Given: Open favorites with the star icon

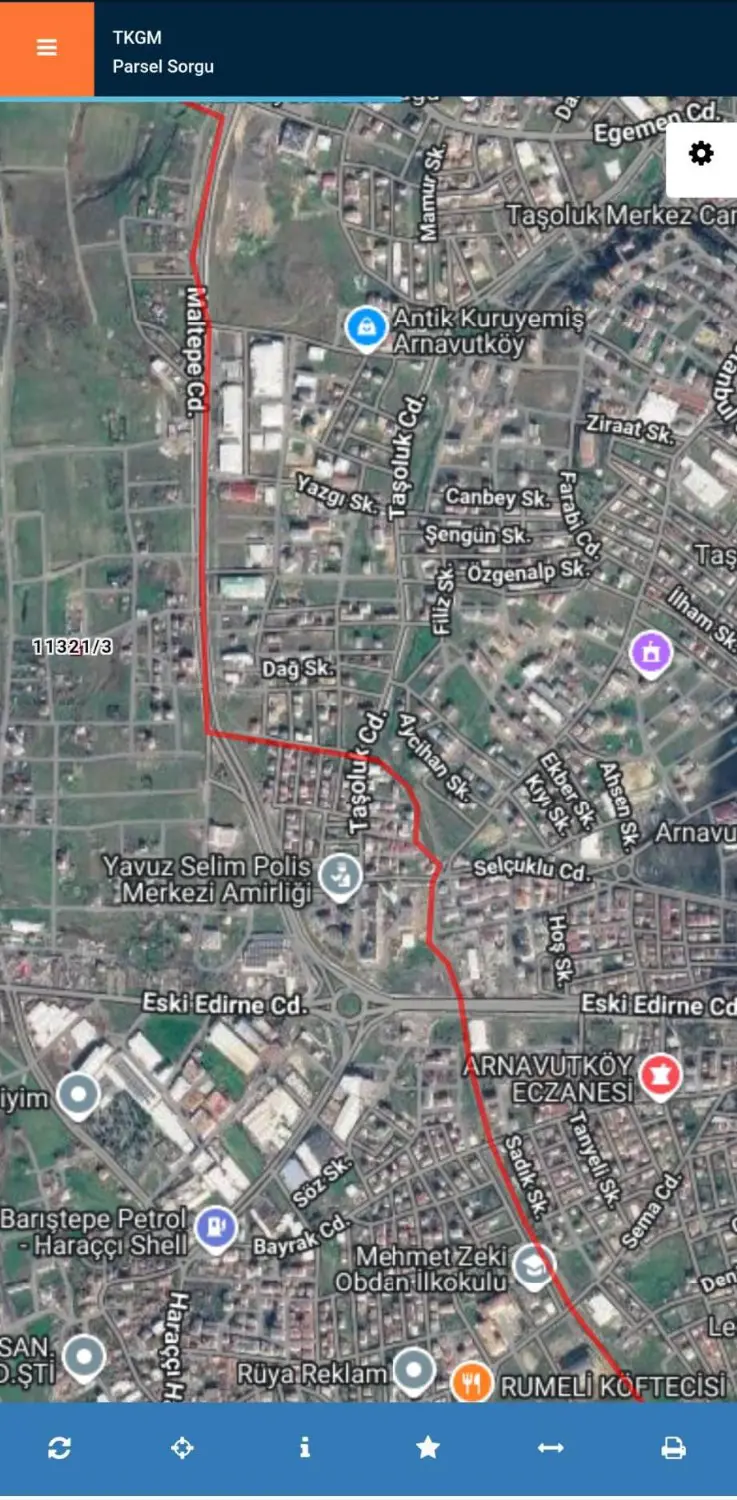Looking at the screenshot, I should 428,1447.
